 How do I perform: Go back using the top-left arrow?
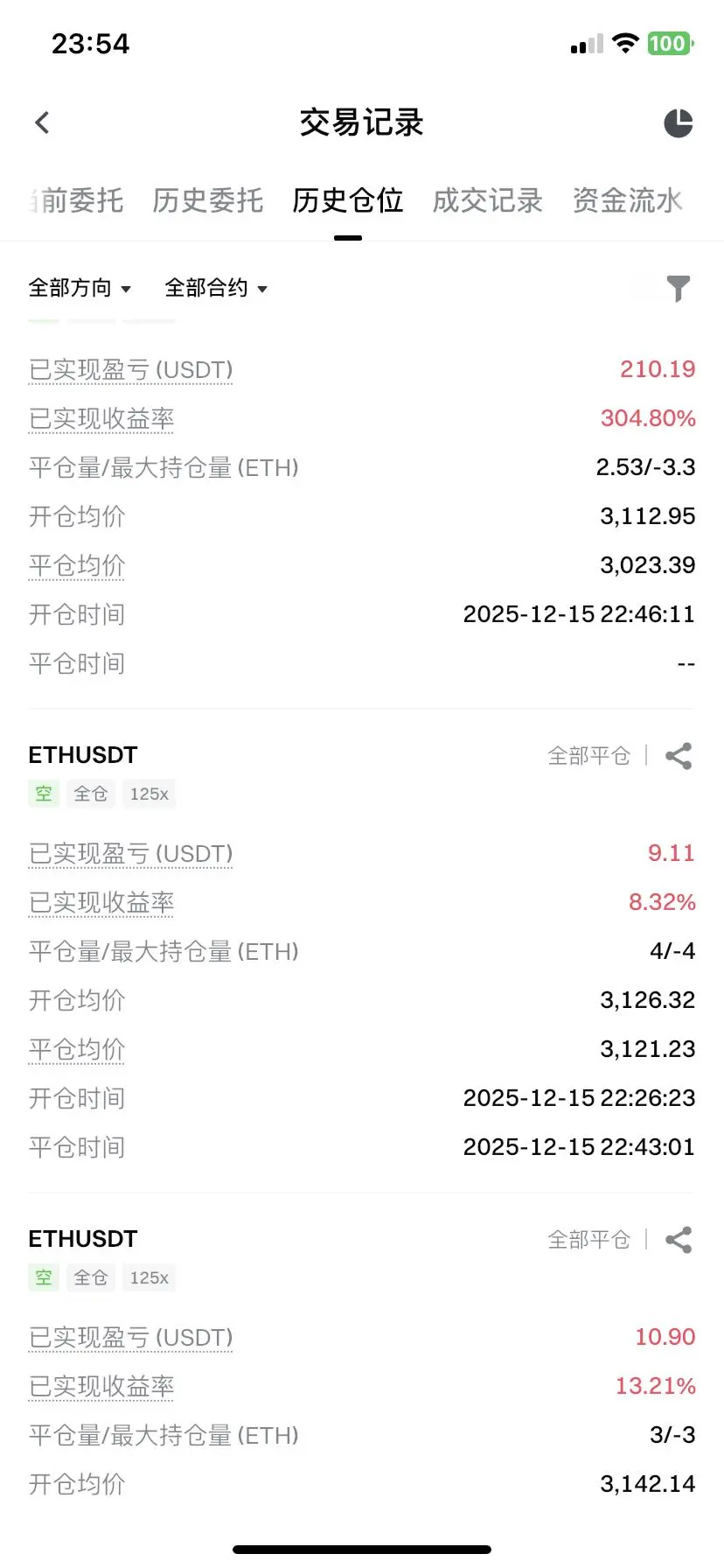pos(42,122)
